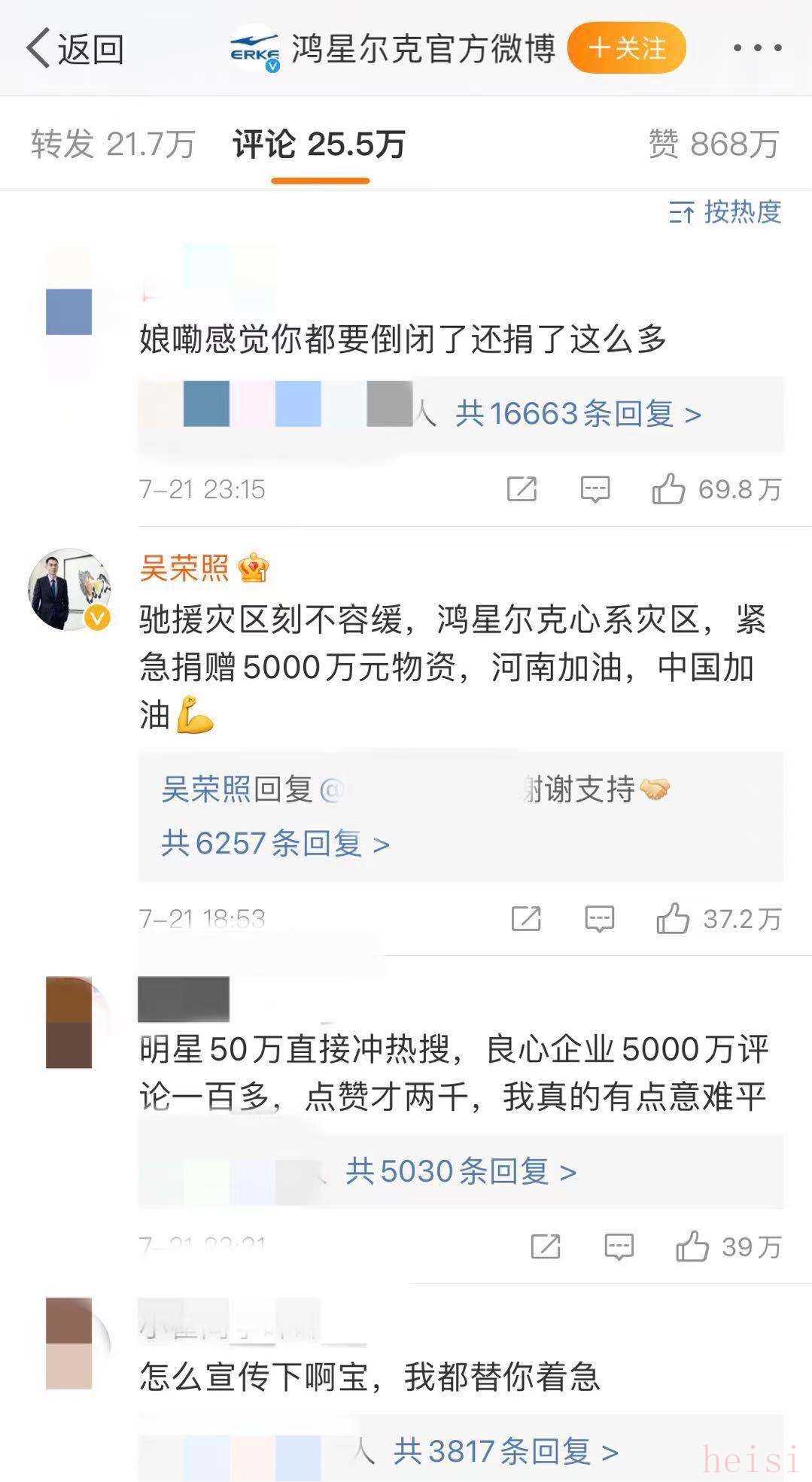Open 吴荣照's profile avatar

tap(69, 589)
